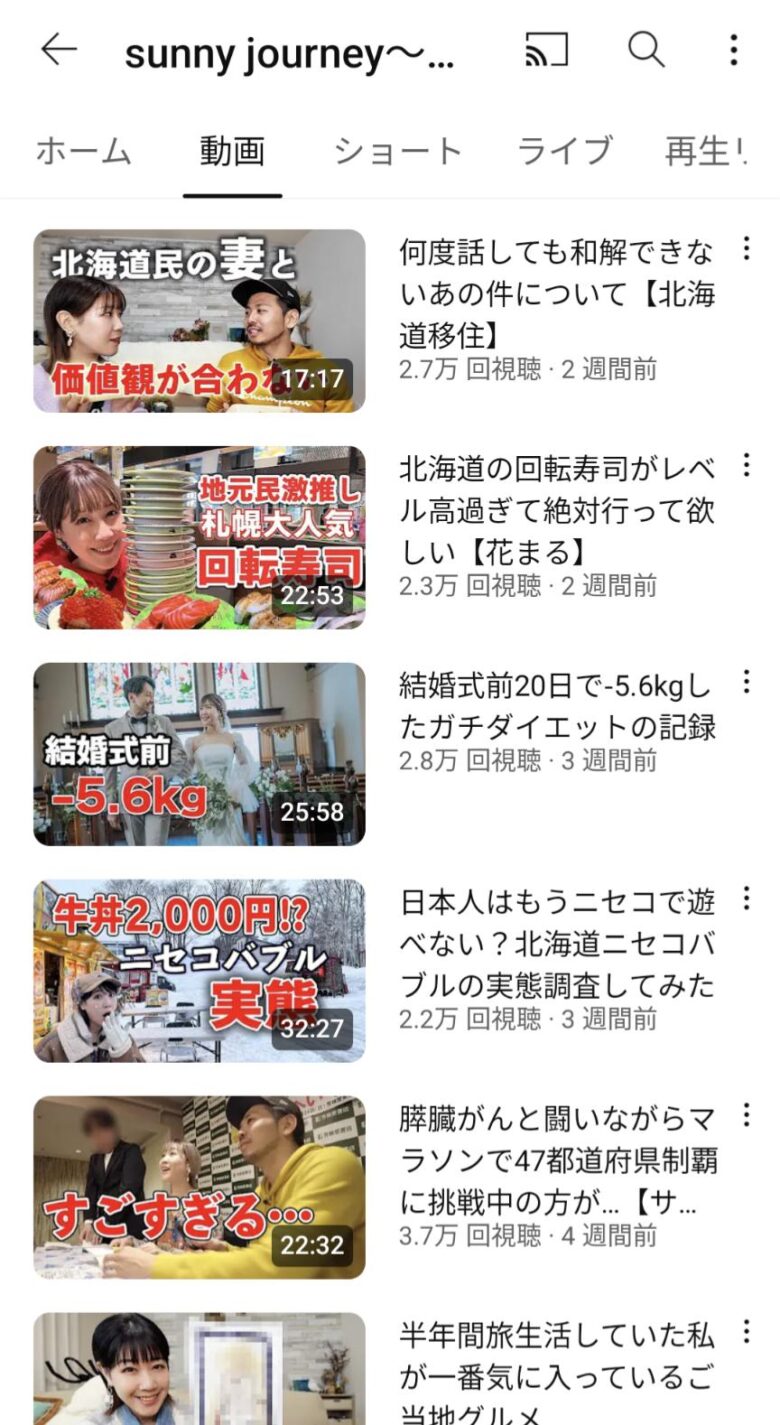Watch the 結婚式前 -5.6kg diet video

click(x=199, y=754)
